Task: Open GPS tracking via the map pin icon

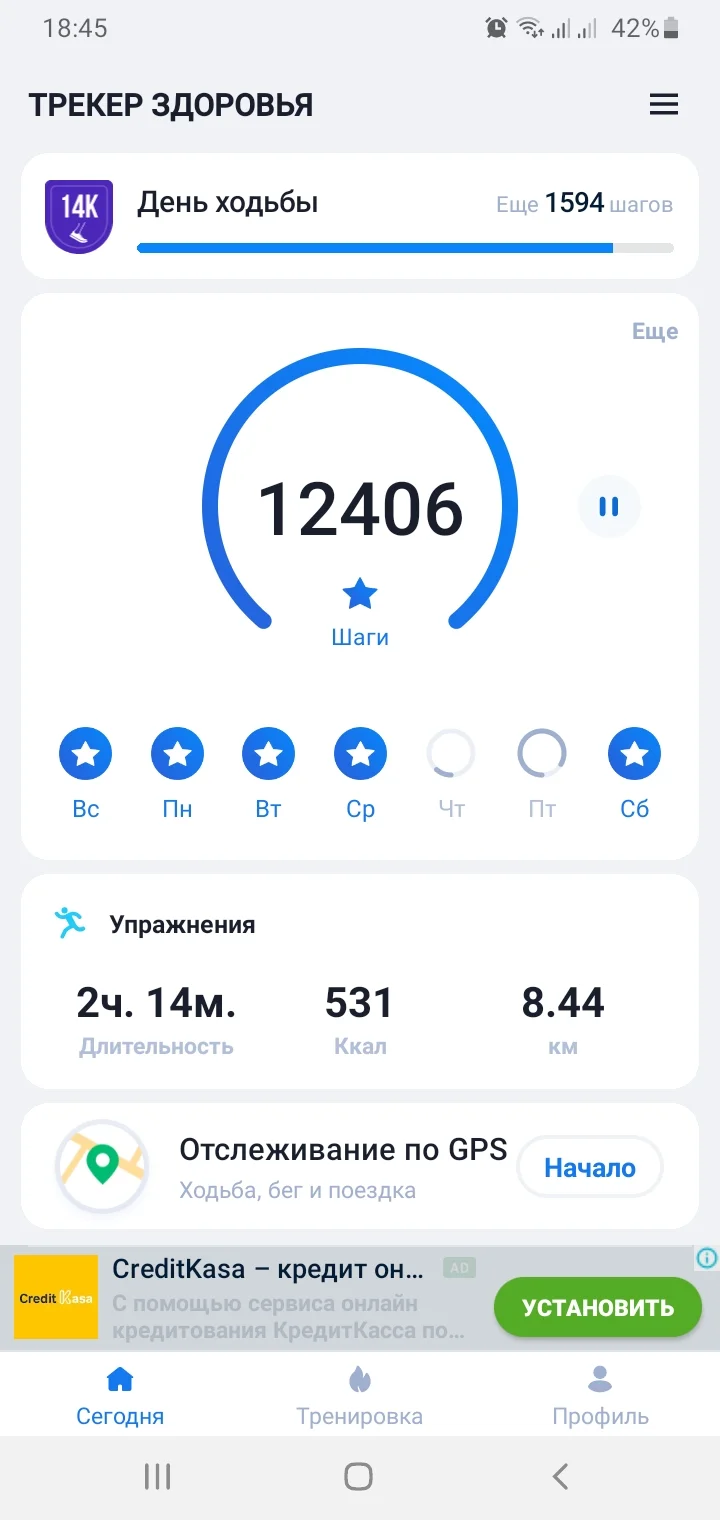Action: point(101,1166)
